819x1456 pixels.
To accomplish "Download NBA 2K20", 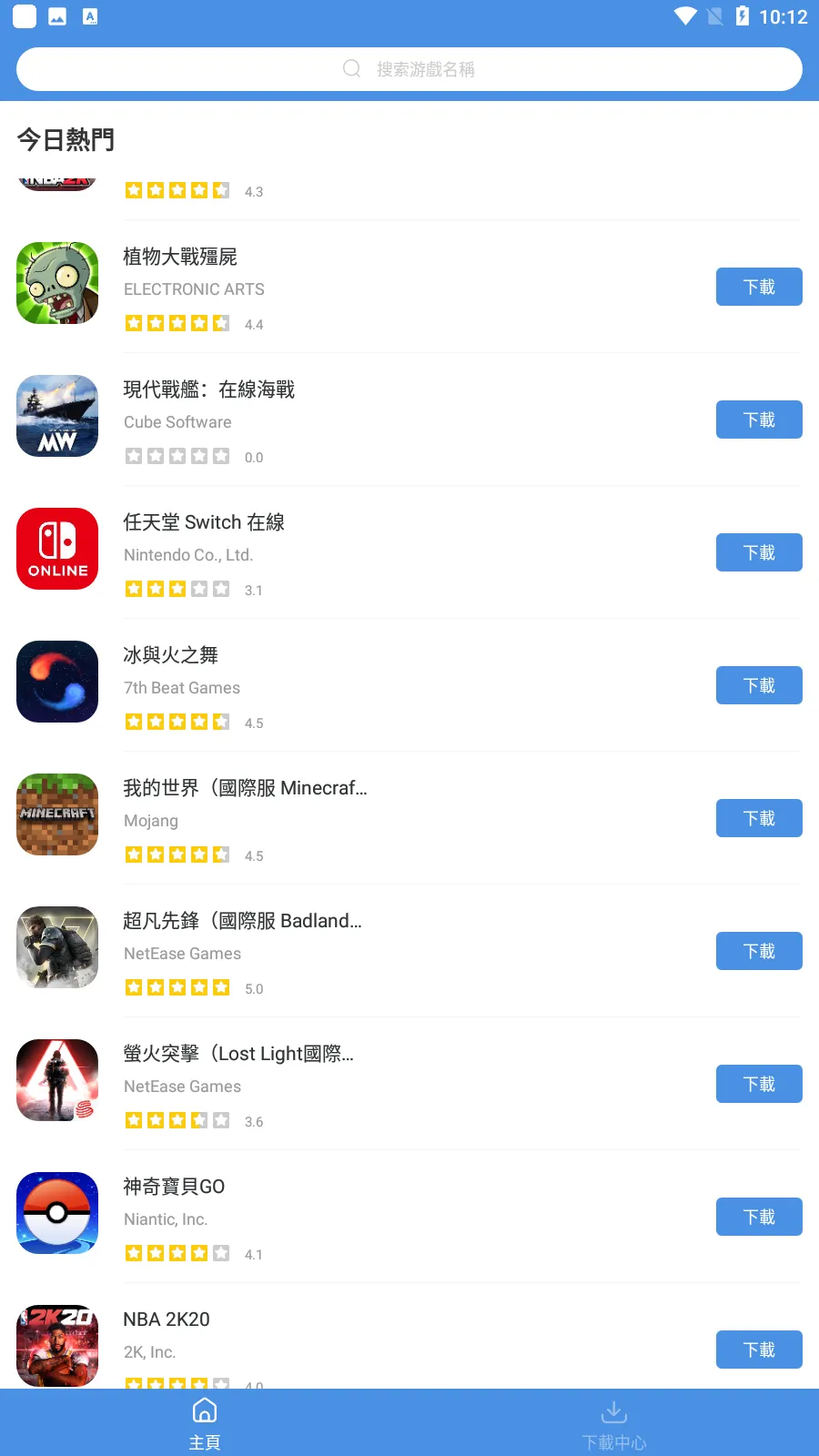I will tap(758, 1350).
